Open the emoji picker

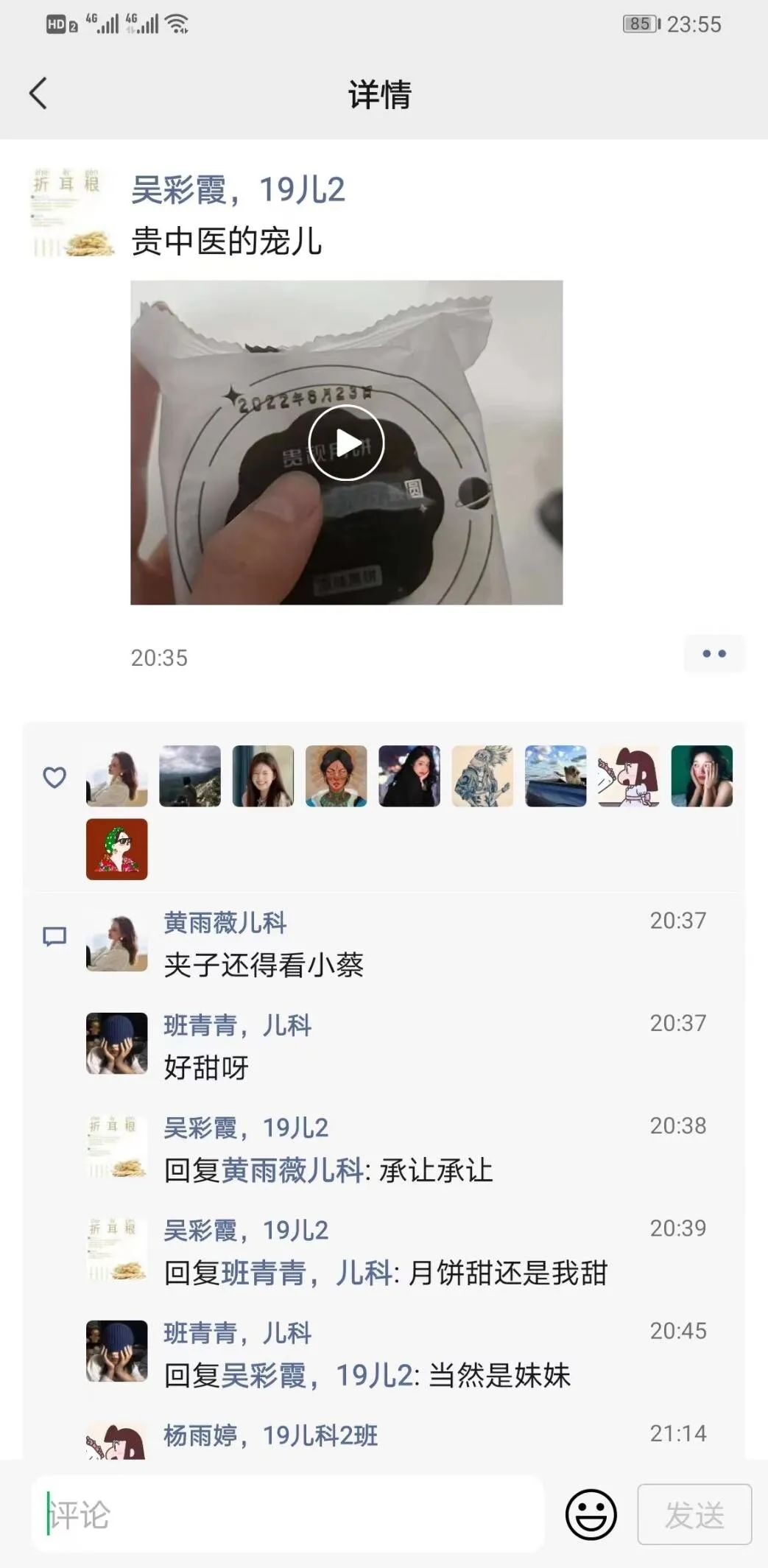point(591,1514)
